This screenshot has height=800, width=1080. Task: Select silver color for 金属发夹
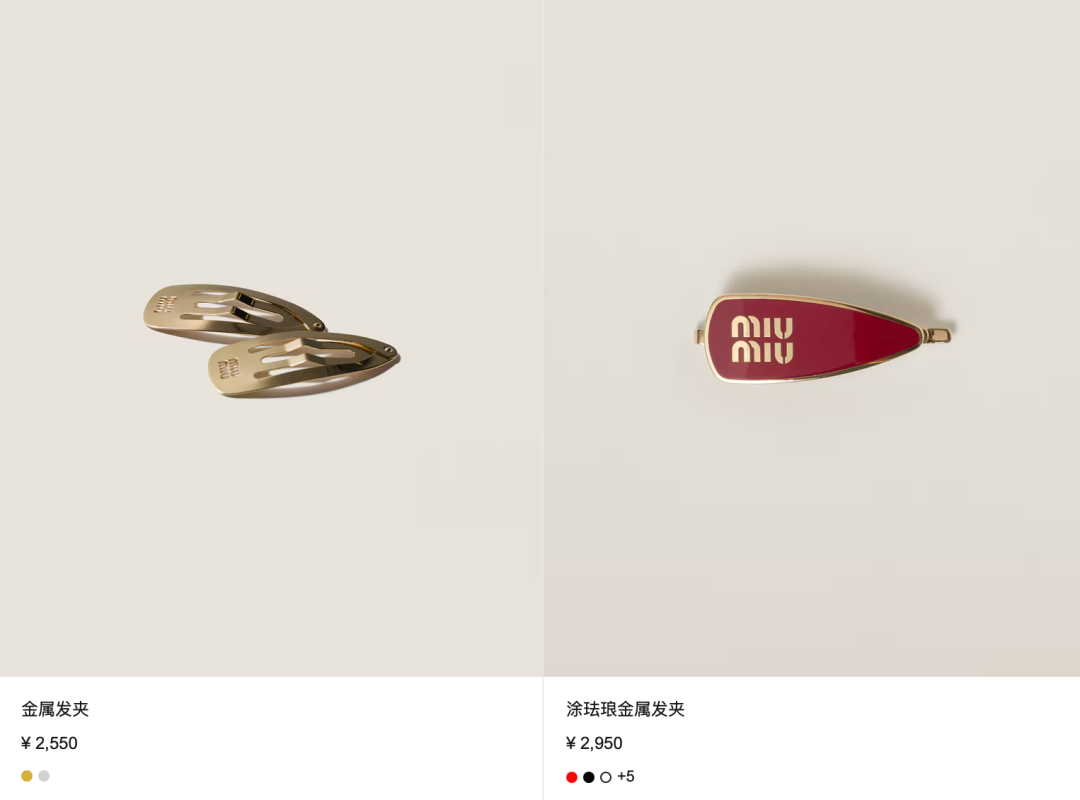pos(44,776)
